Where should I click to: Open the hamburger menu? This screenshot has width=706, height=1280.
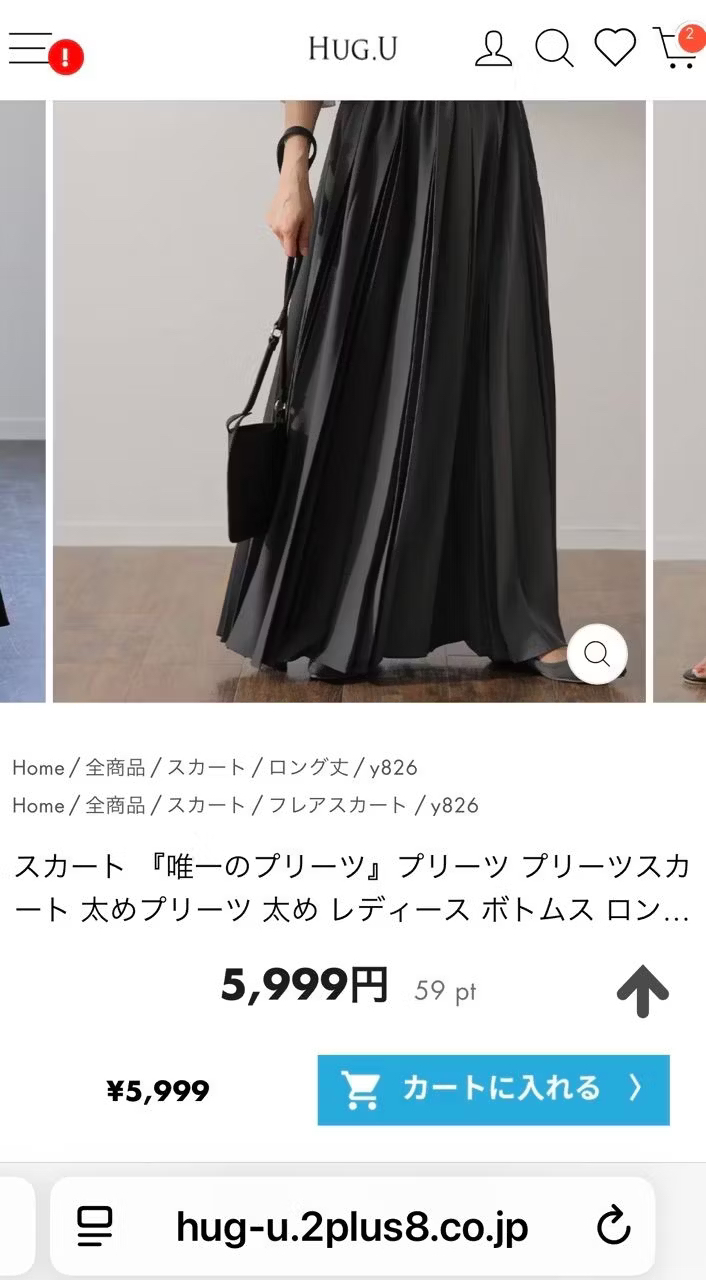(31, 48)
